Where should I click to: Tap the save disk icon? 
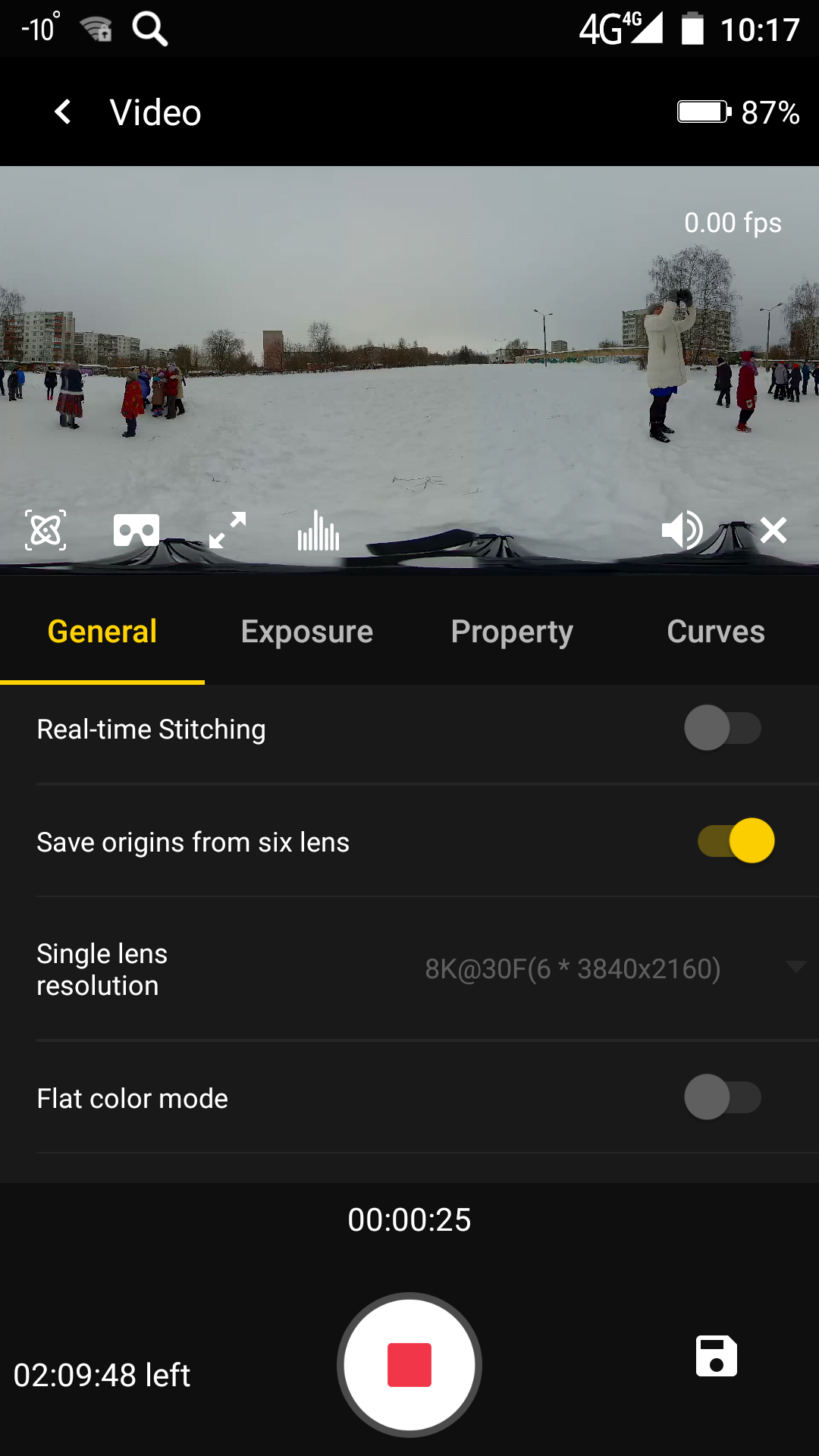click(x=717, y=1356)
